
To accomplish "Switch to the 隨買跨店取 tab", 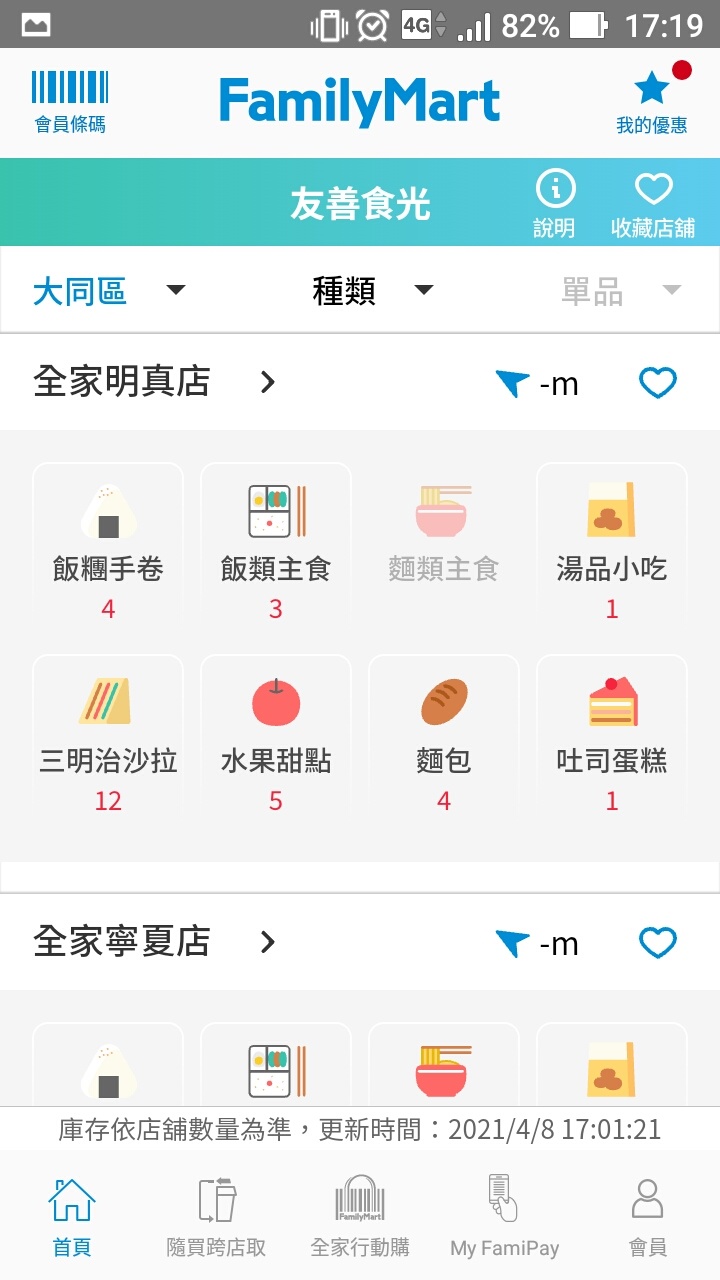I will pos(216,1216).
